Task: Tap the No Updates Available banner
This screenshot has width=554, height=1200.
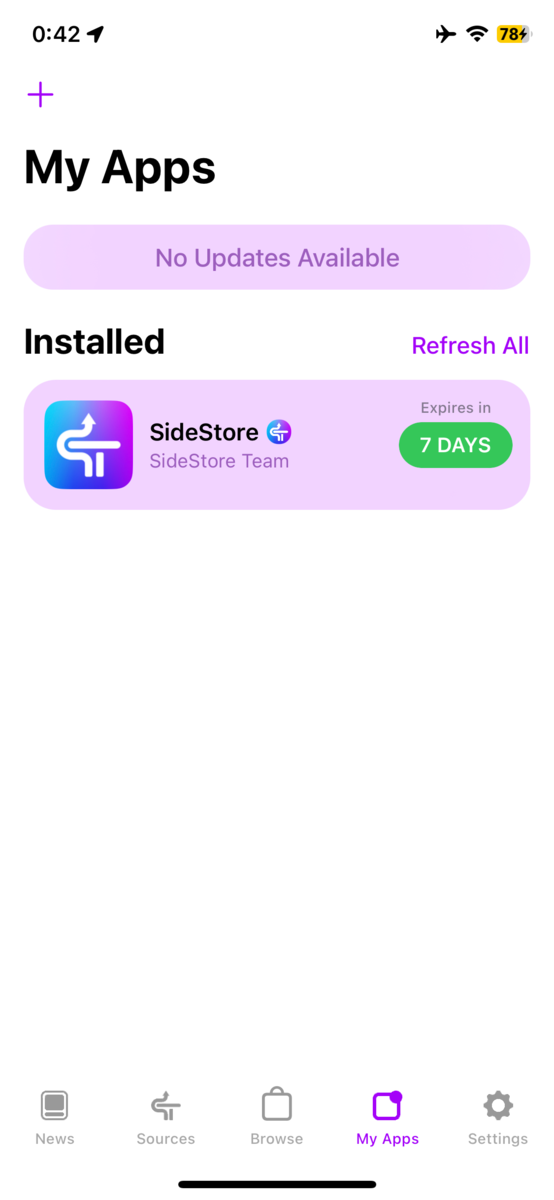Action: point(277,258)
